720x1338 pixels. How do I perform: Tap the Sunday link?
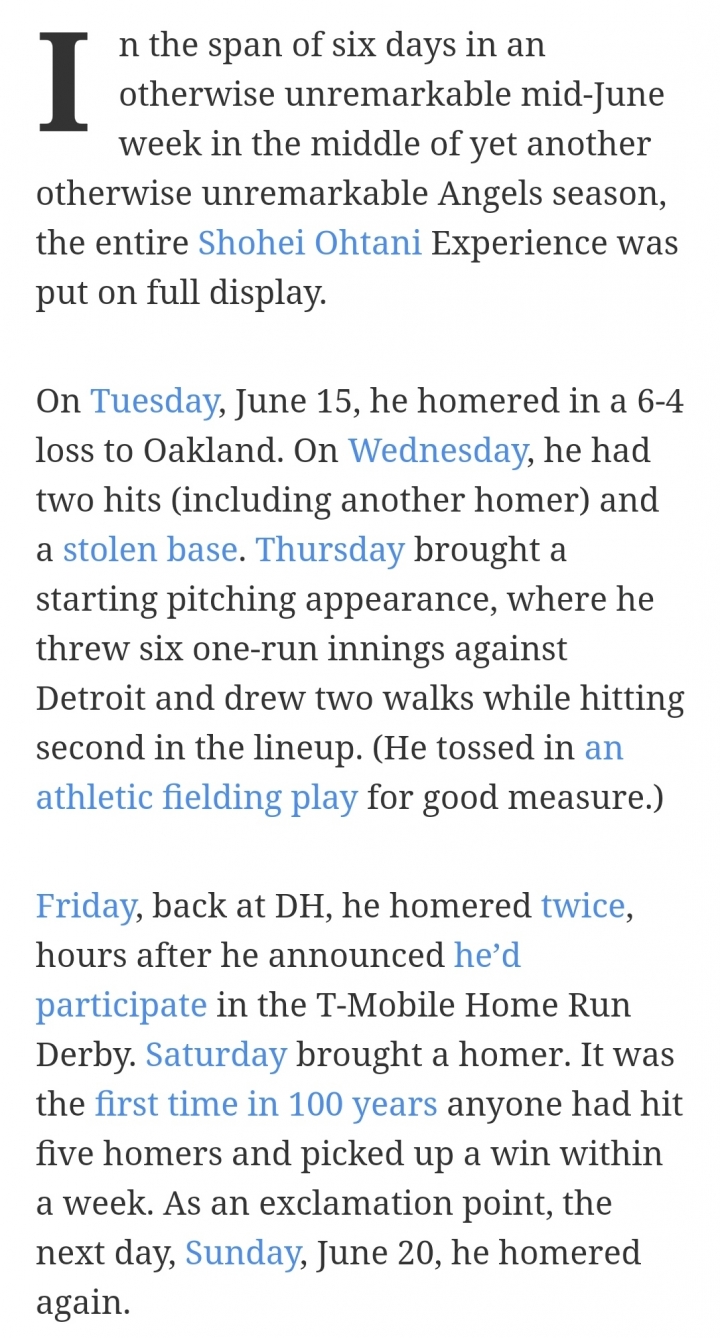pos(242,1253)
